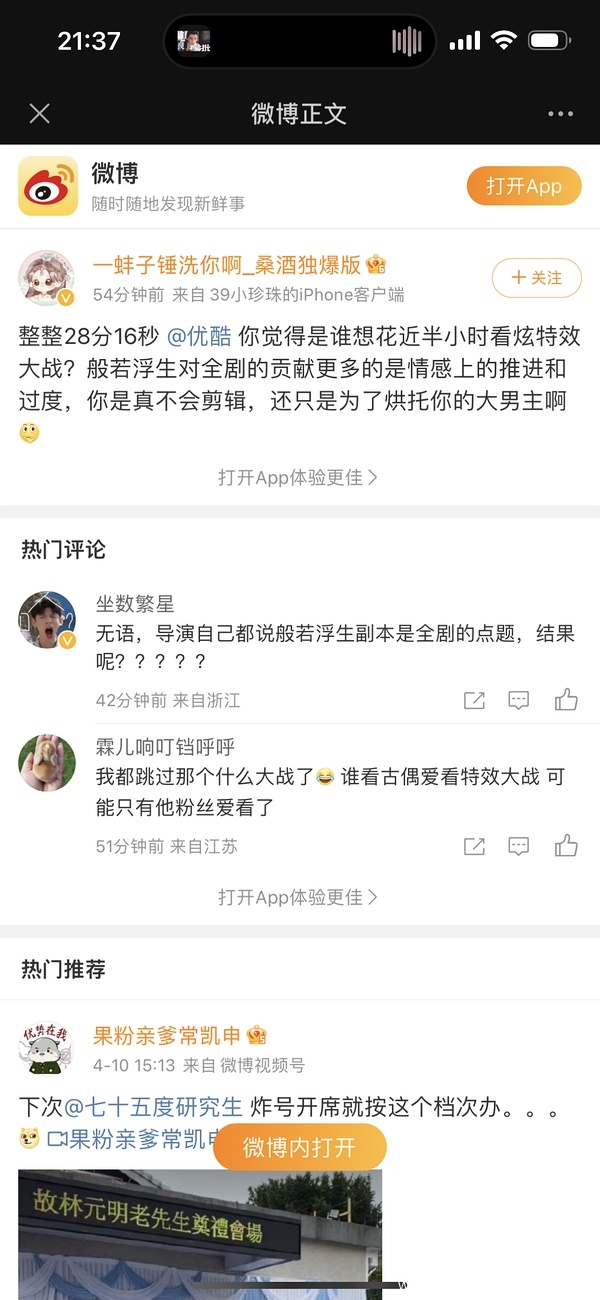The height and width of the screenshot is (1300, 600).
Task: Reply to 霖儿响叮铛呼呼's comment
Action: pyautogui.click(x=518, y=846)
